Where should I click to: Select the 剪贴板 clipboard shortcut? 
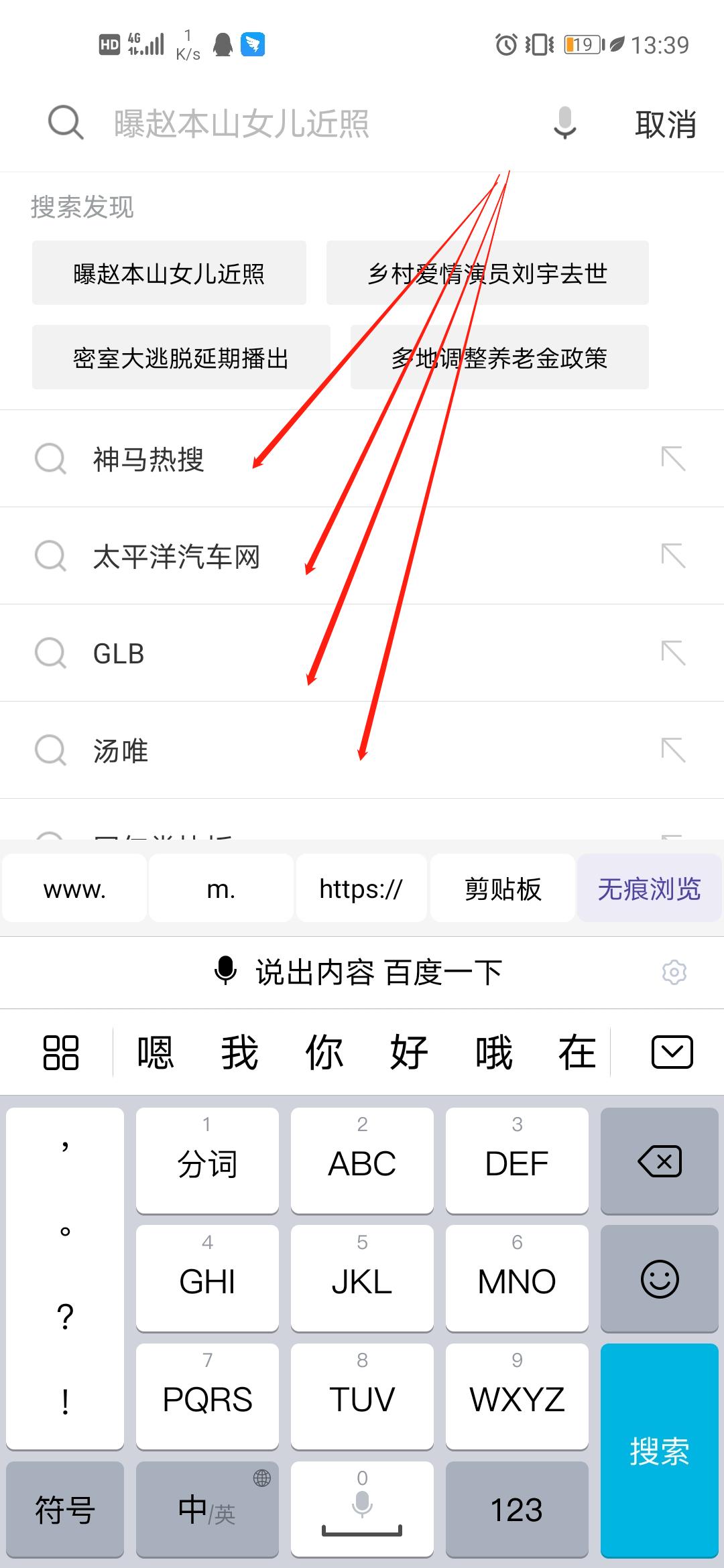(x=502, y=889)
